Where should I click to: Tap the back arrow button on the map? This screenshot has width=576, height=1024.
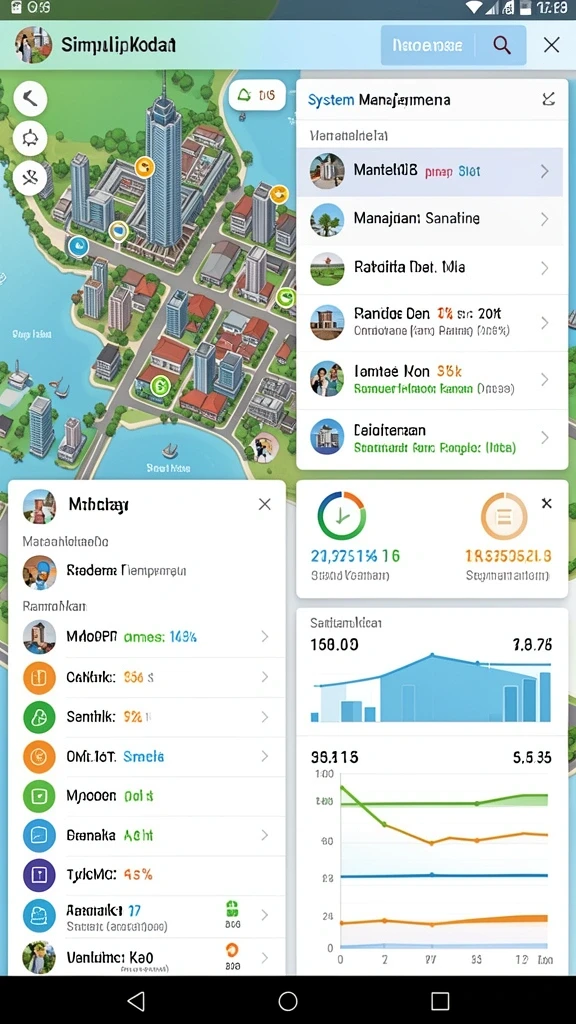pos(30,99)
